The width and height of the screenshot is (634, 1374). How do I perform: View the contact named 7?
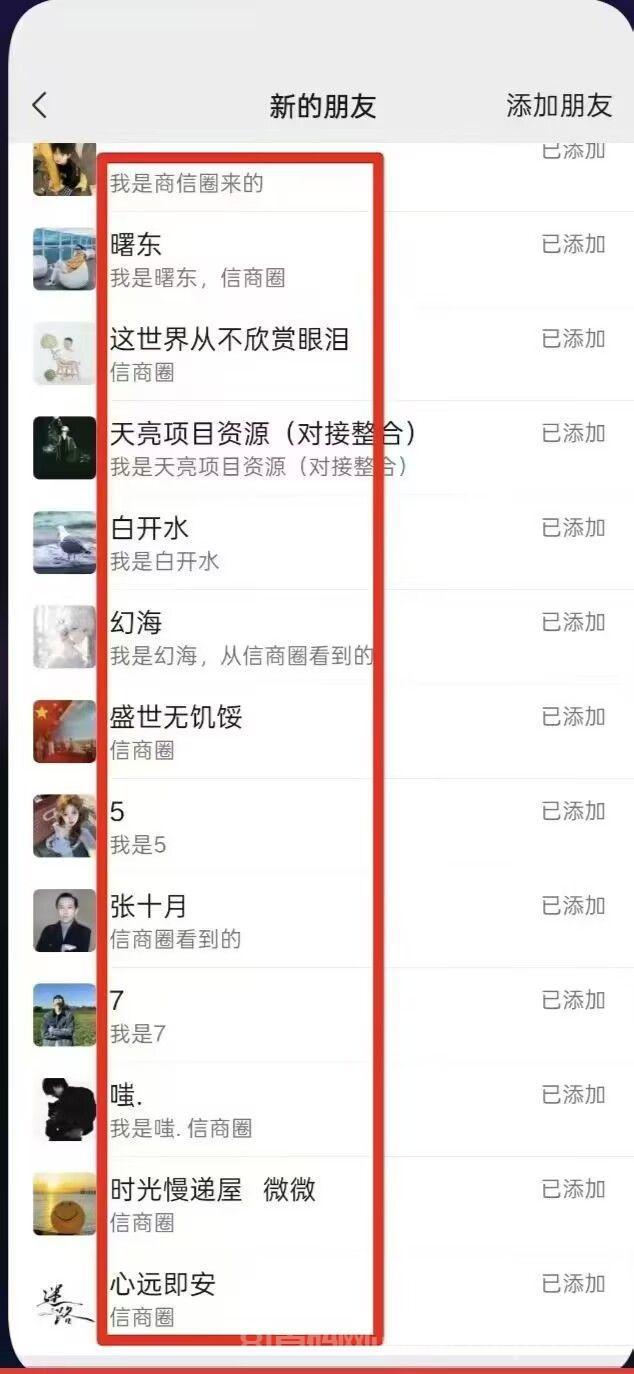[x=300, y=1015]
